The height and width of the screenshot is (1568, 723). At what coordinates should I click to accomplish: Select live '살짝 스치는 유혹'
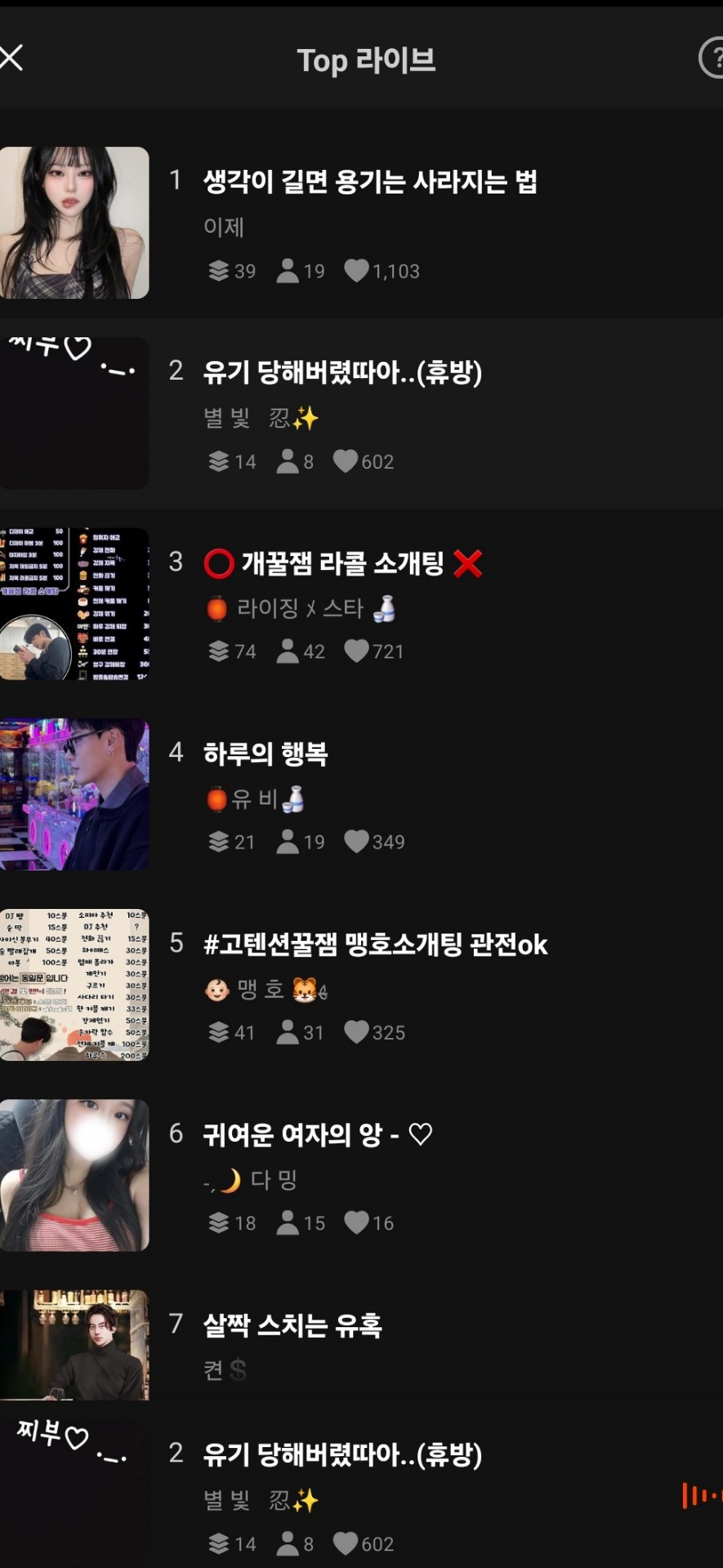point(292,1325)
